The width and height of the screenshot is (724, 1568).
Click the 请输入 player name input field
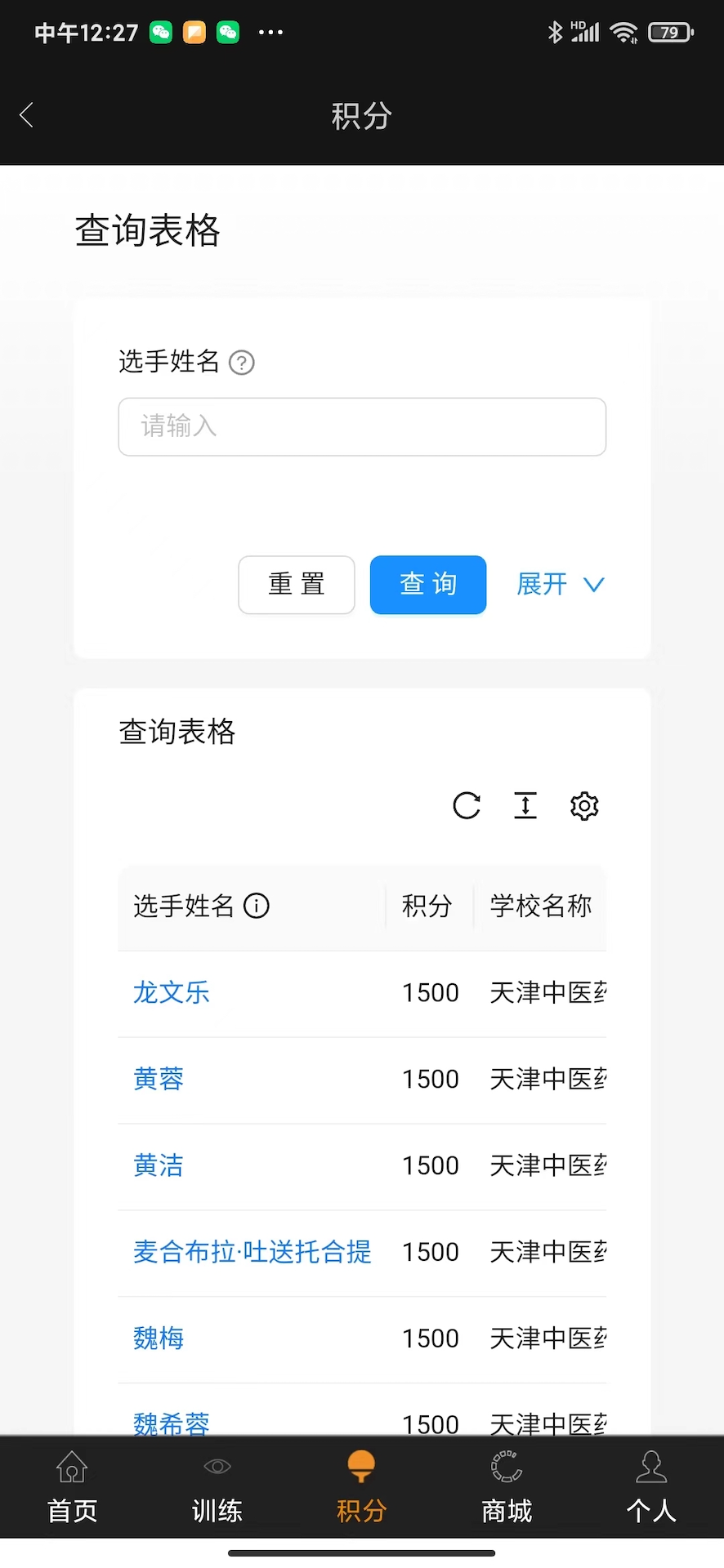coord(362,426)
